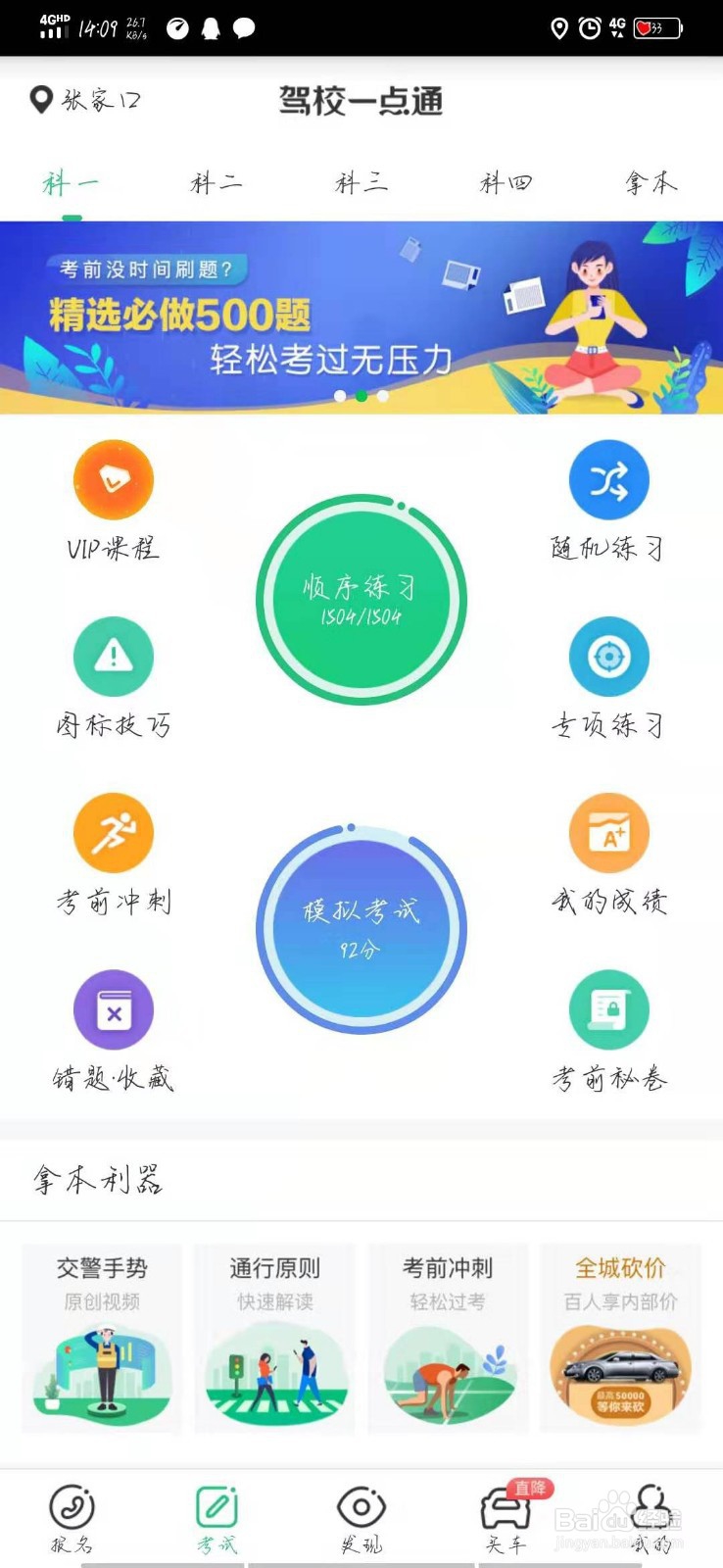Go to the 报名 tab
The height and width of the screenshot is (1568, 723).
pyautogui.click(x=72, y=1518)
